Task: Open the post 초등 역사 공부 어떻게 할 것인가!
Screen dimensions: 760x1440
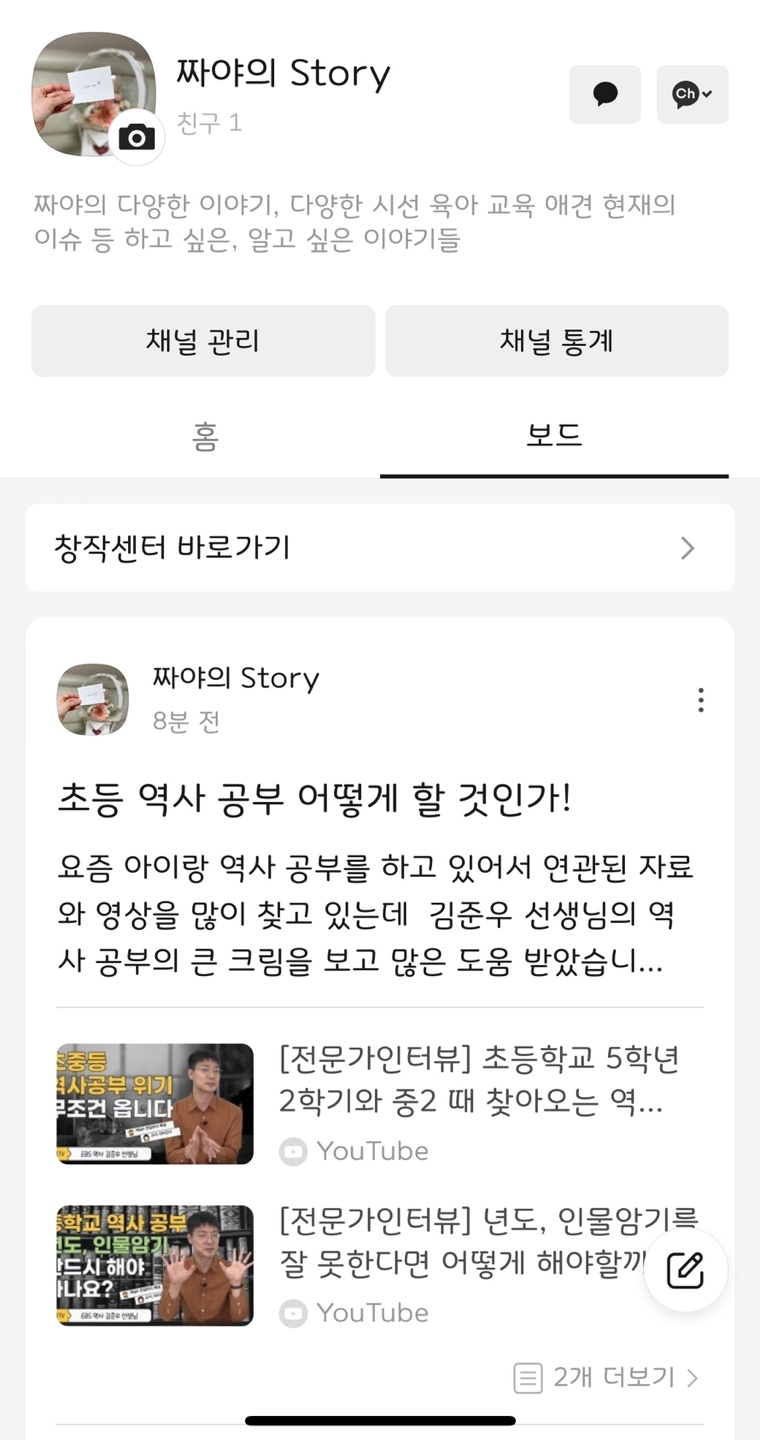Action: click(x=314, y=799)
